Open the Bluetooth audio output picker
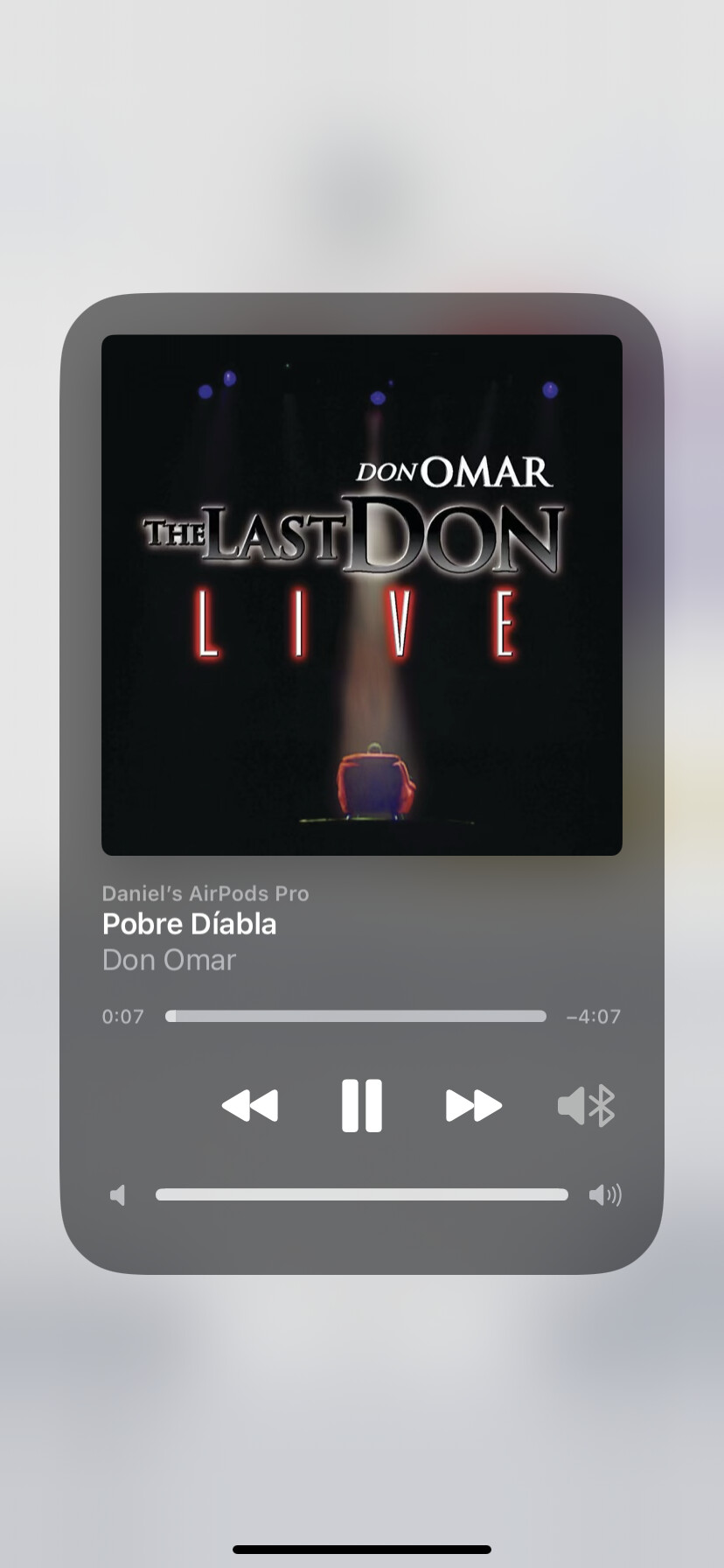This screenshot has height=1568, width=724. click(586, 1105)
